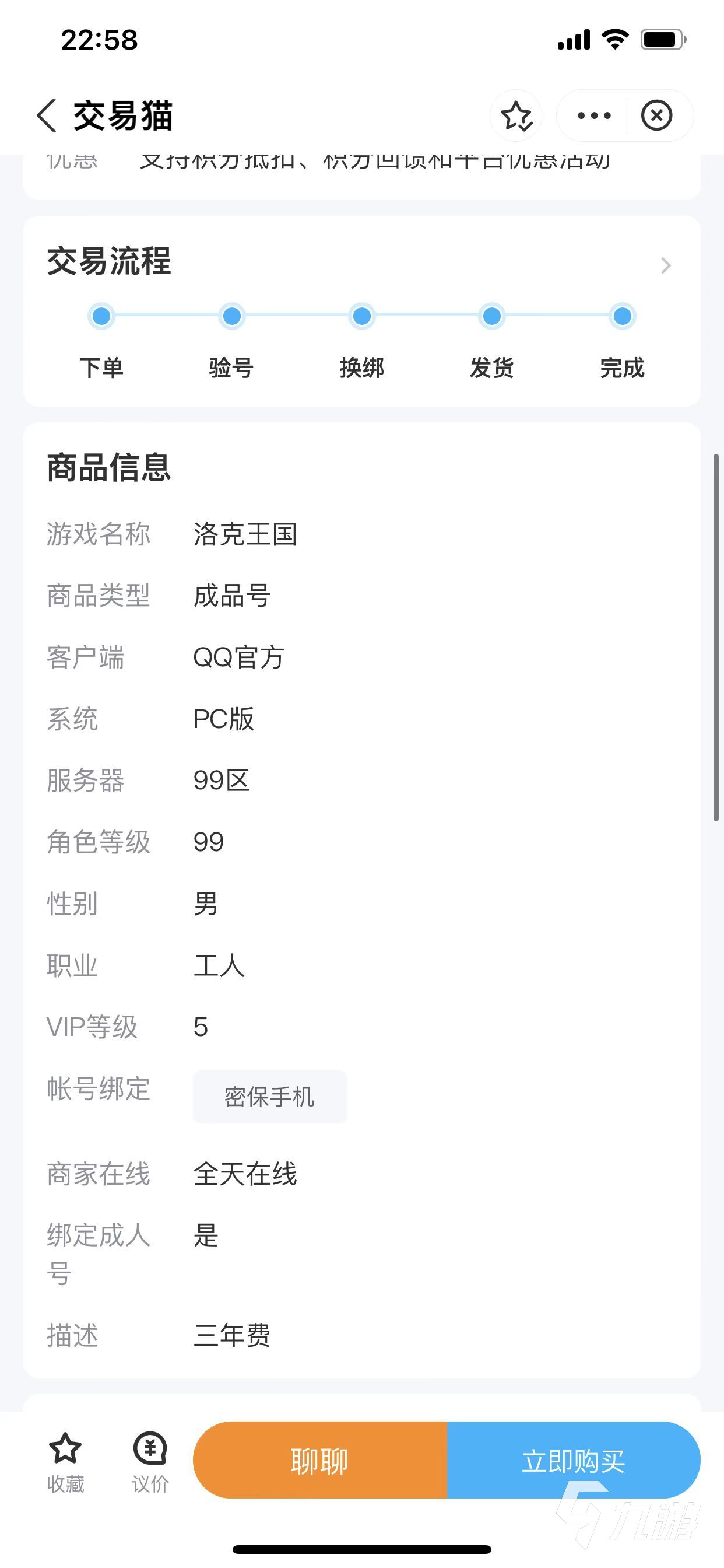Open the three-dot more options menu
The height and width of the screenshot is (1568, 724).
593,116
